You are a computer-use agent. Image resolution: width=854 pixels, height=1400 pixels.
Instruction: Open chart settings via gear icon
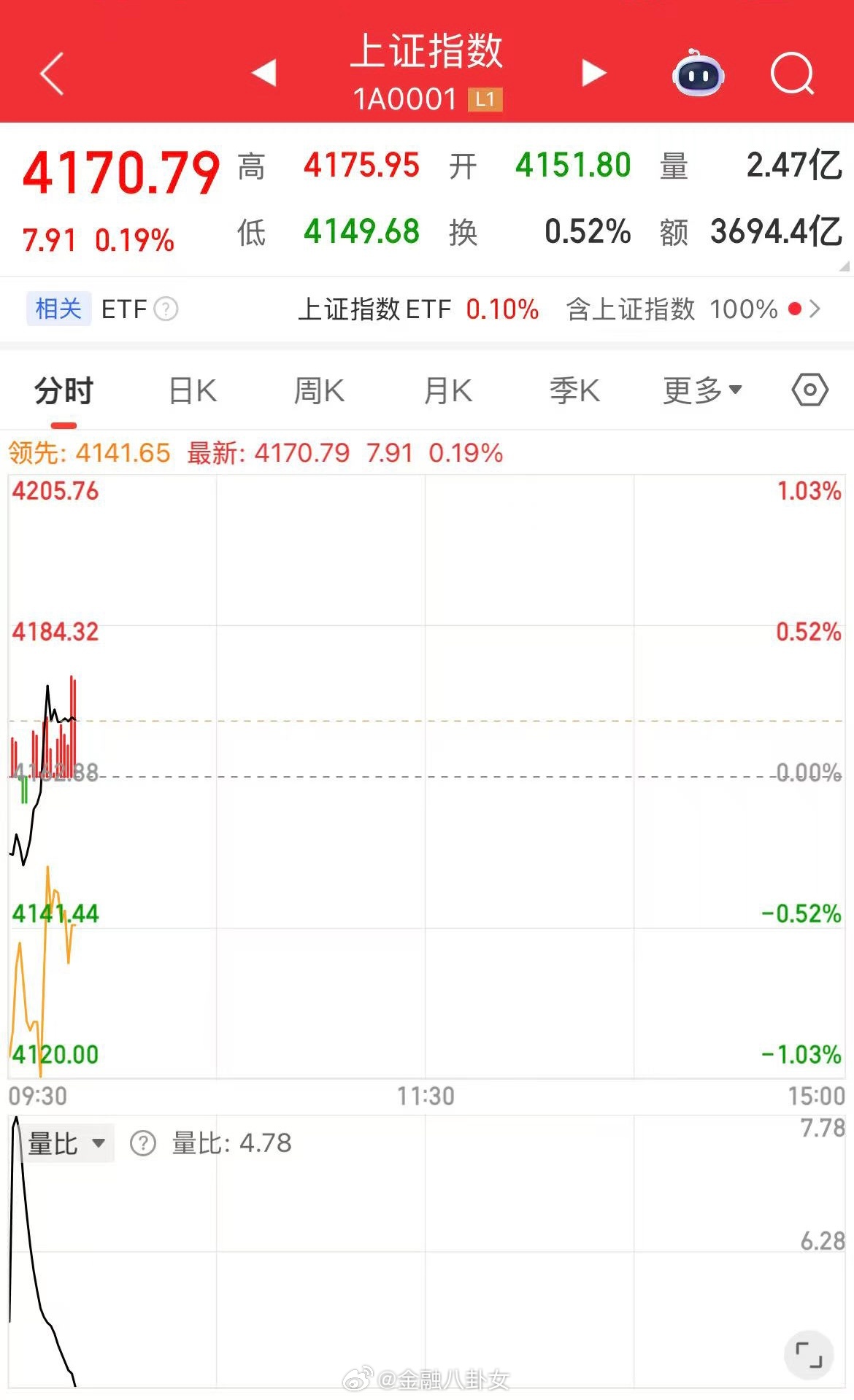coord(810,390)
